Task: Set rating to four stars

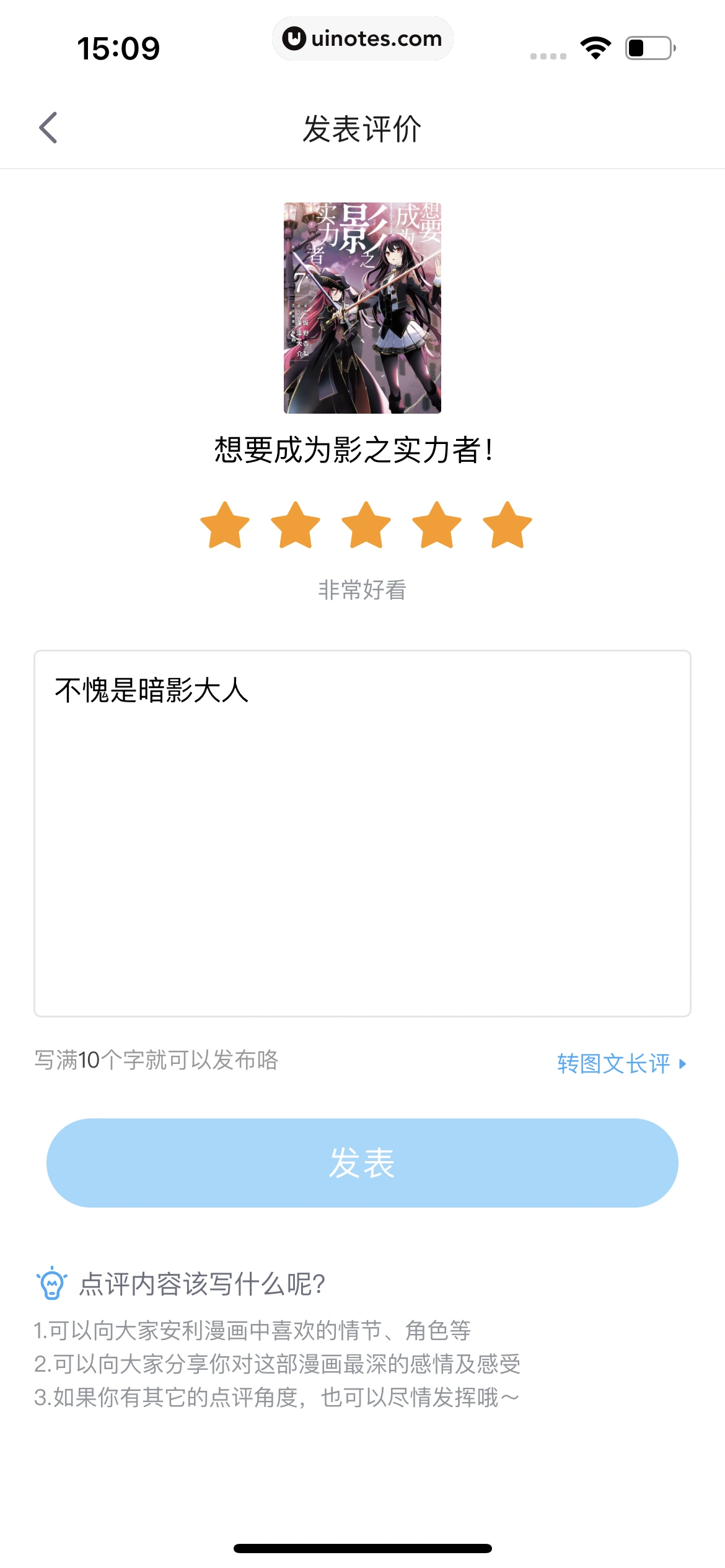Action: point(437,526)
